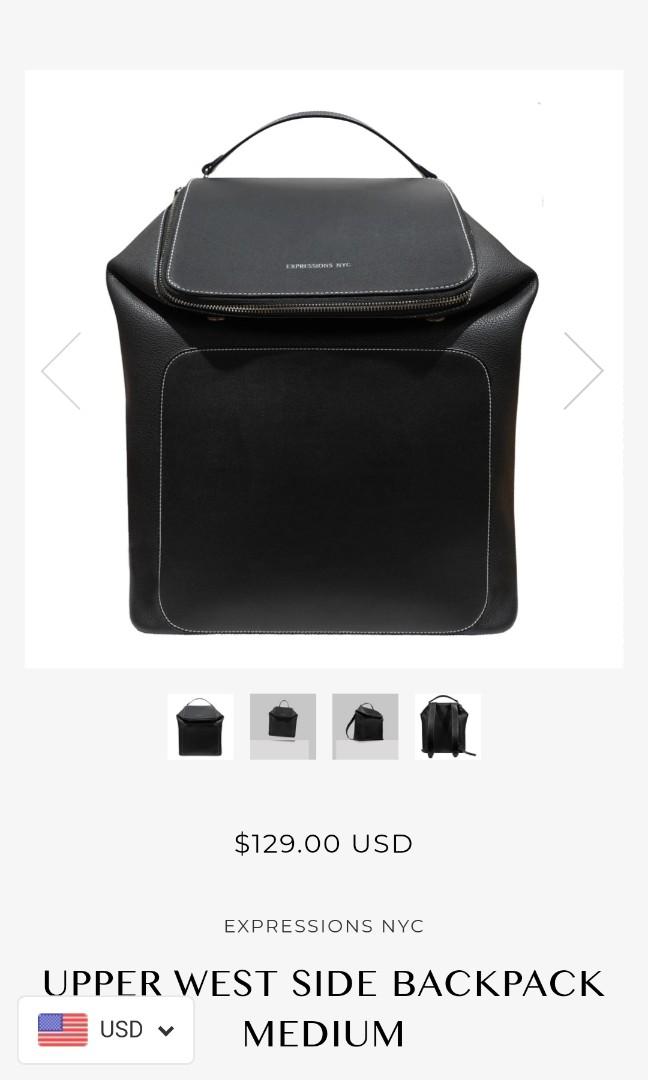Show the previous product image
The width and height of the screenshot is (648, 1080).
pyautogui.click(x=61, y=371)
